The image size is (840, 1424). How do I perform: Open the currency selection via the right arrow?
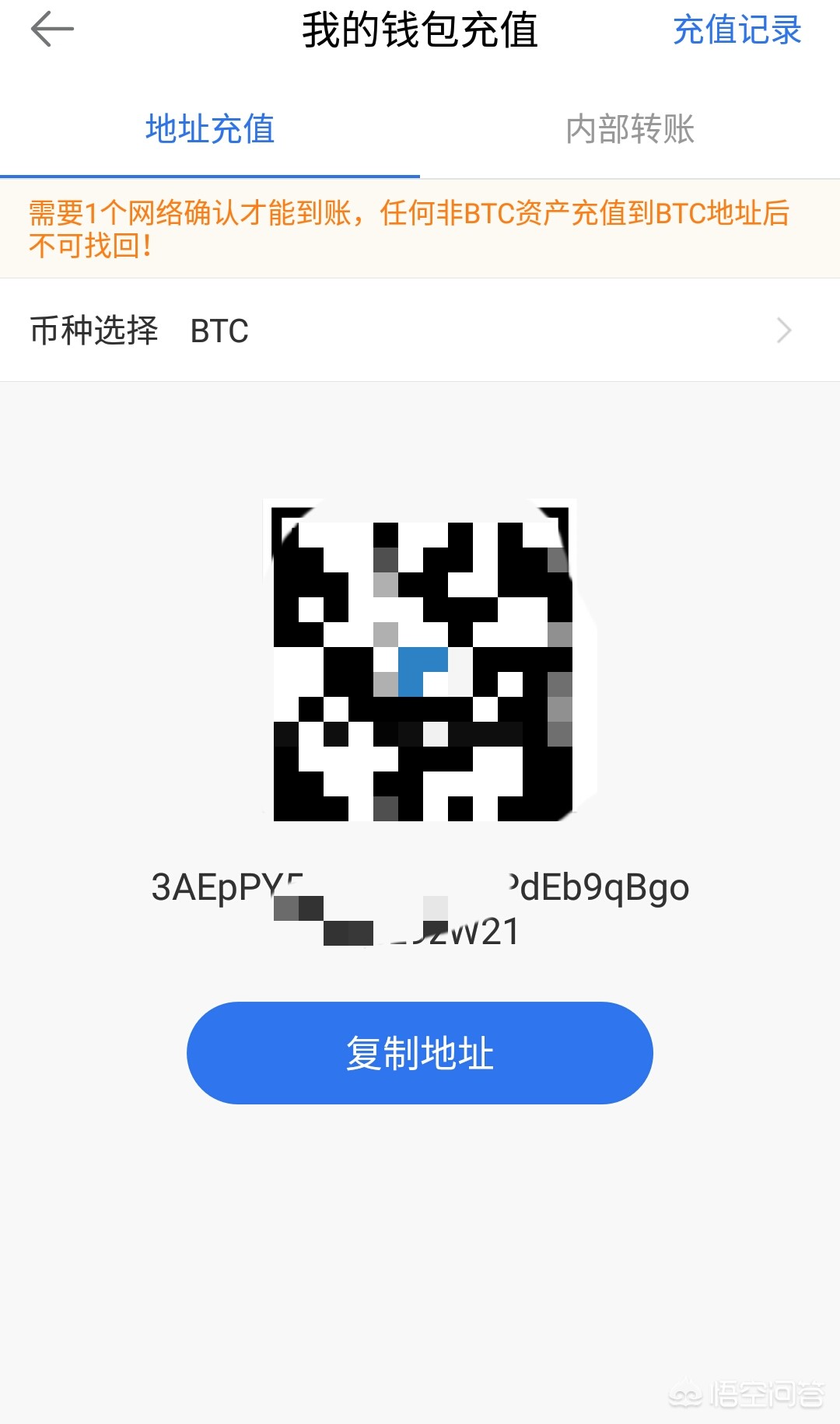[x=786, y=330]
